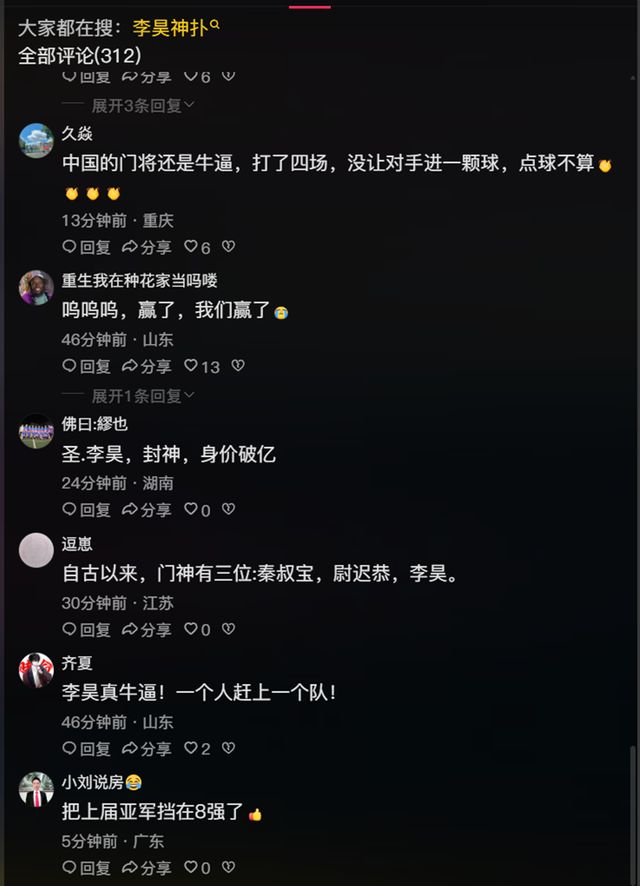Dislike 佛曰:繆也's comment
Viewport: 640px width, 886px height.
tap(228, 510)
